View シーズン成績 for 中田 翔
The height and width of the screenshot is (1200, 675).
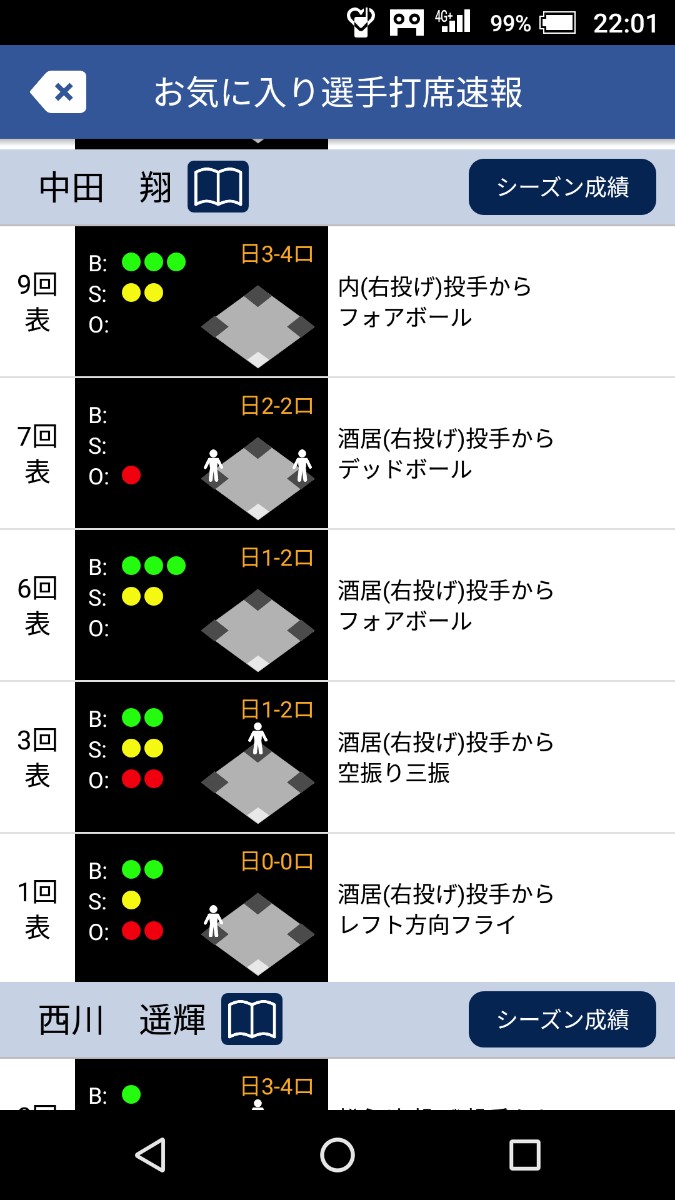pos(562,187)
